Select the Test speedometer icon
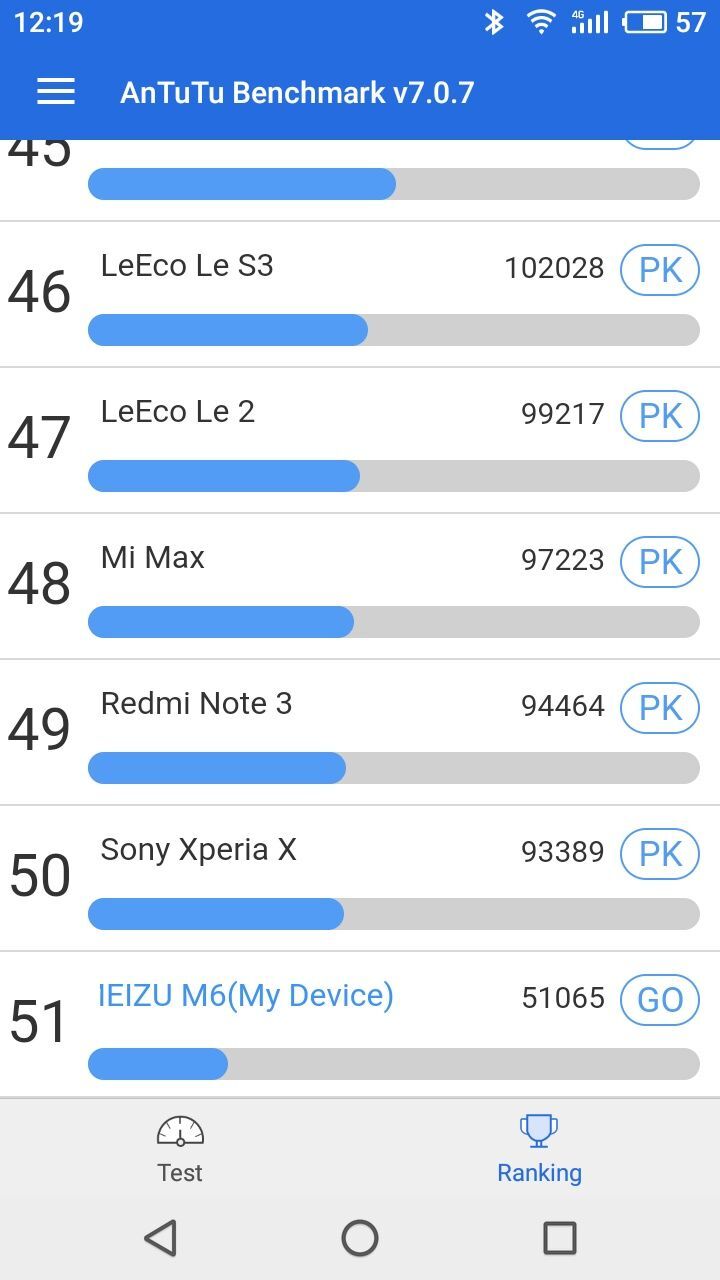720x1280 pixels. tap(179, 1131)
